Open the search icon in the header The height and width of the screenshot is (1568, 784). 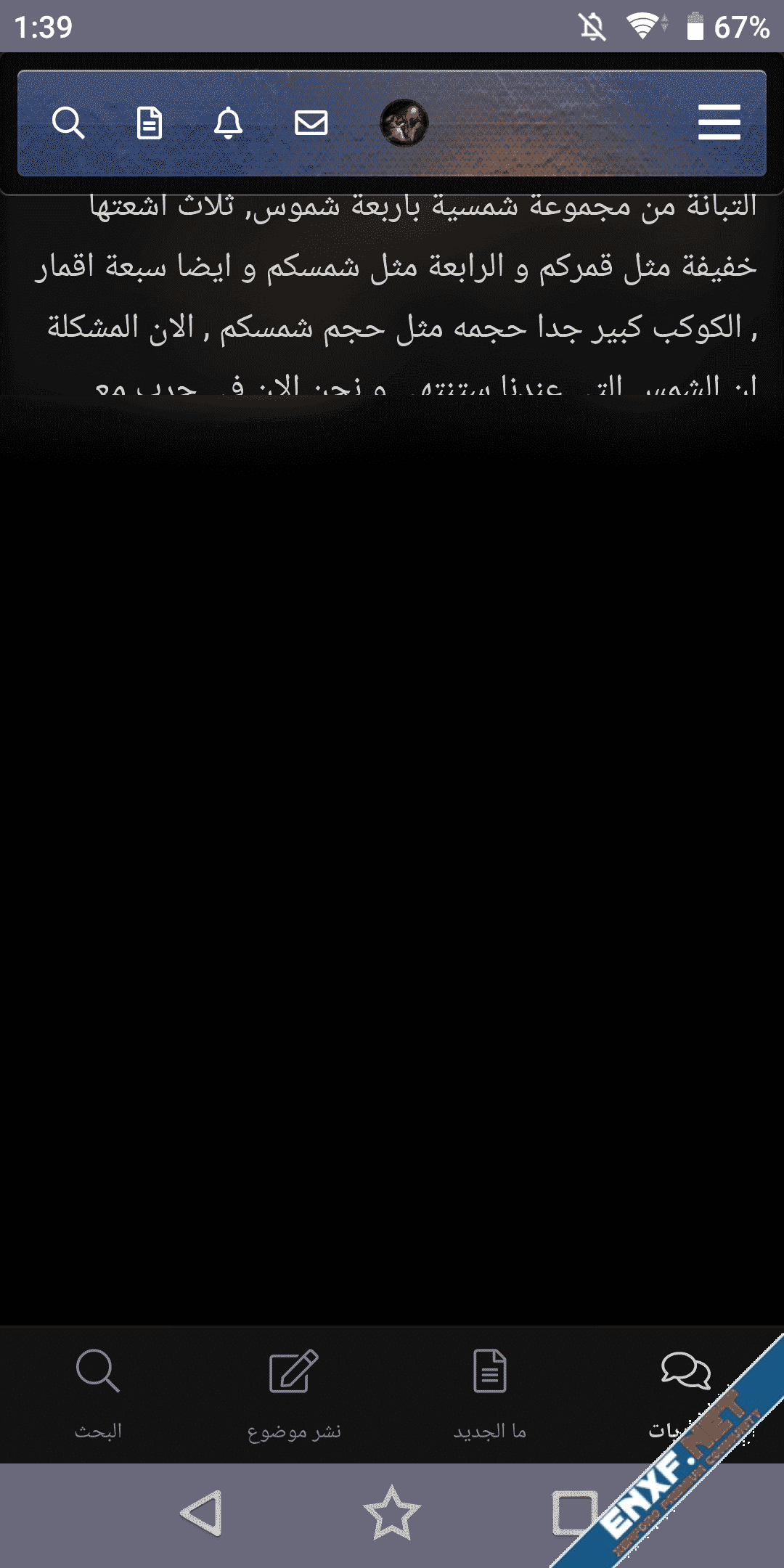click(x=68, y=123)
